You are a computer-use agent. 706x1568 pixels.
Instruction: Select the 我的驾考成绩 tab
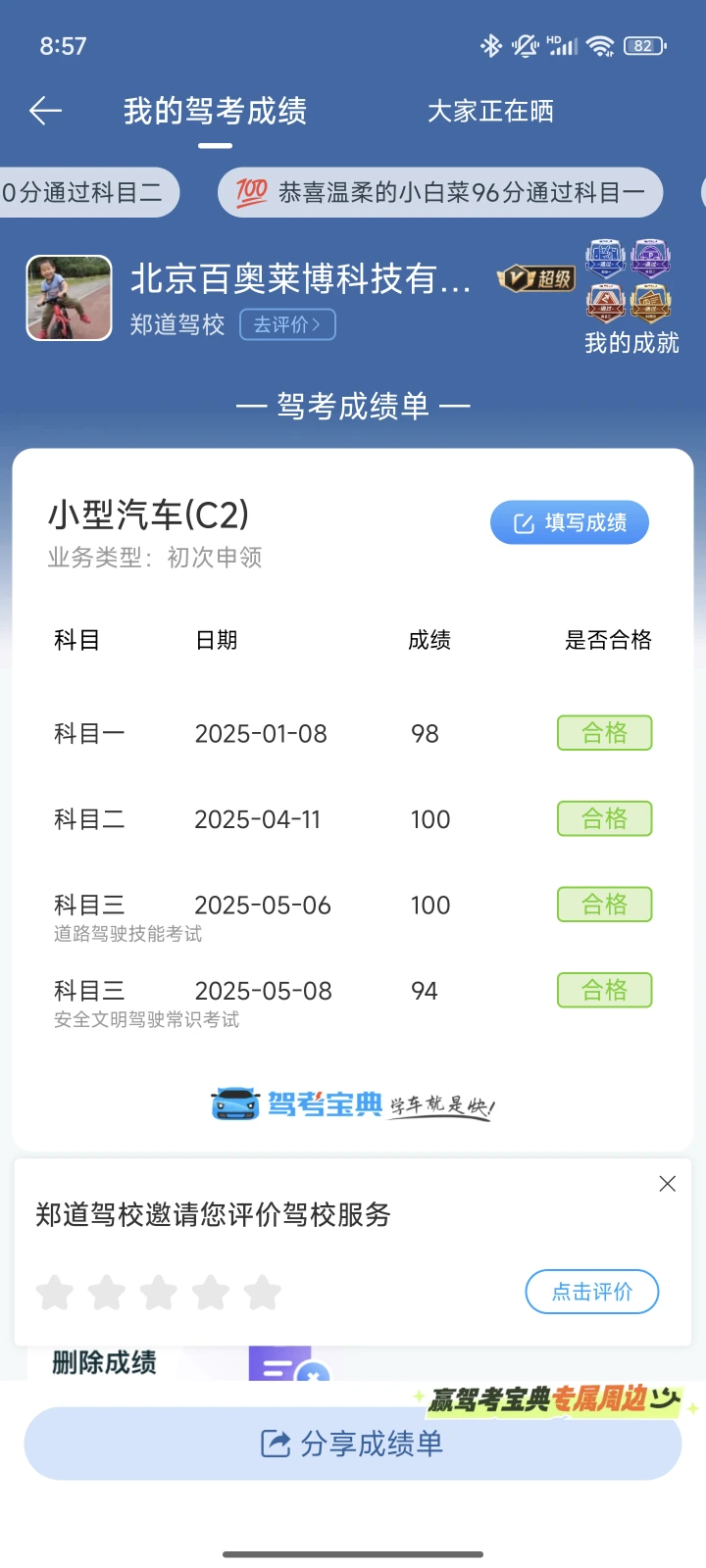click(x=215, y=112)
